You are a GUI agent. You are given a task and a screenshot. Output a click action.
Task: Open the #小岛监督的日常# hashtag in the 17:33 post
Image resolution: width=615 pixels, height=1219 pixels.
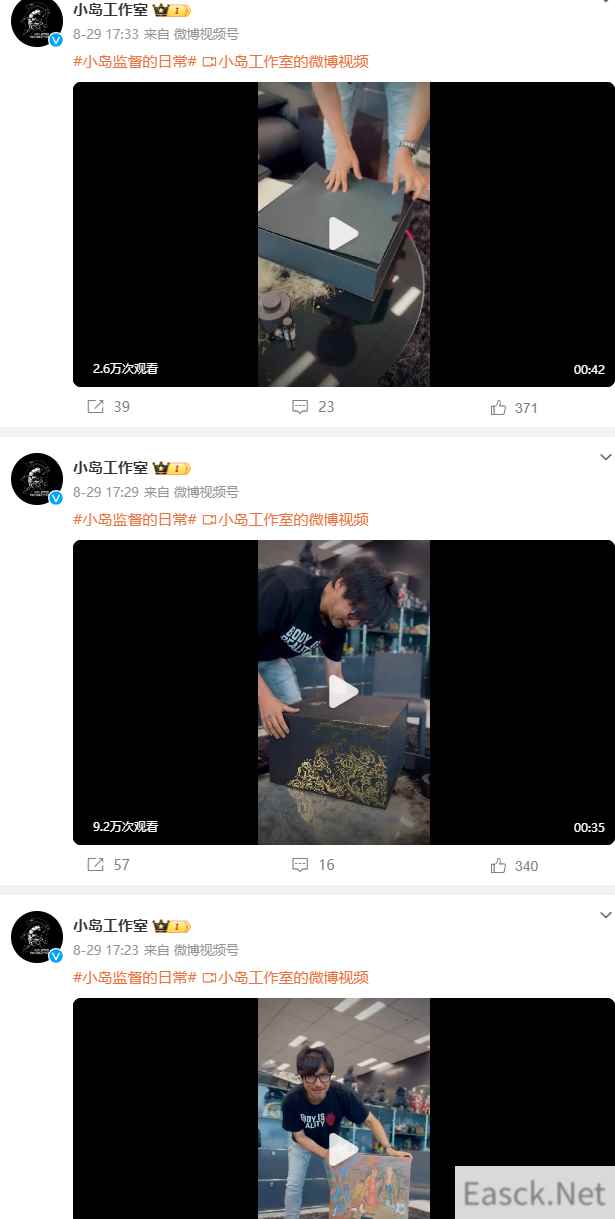[134, 62]
